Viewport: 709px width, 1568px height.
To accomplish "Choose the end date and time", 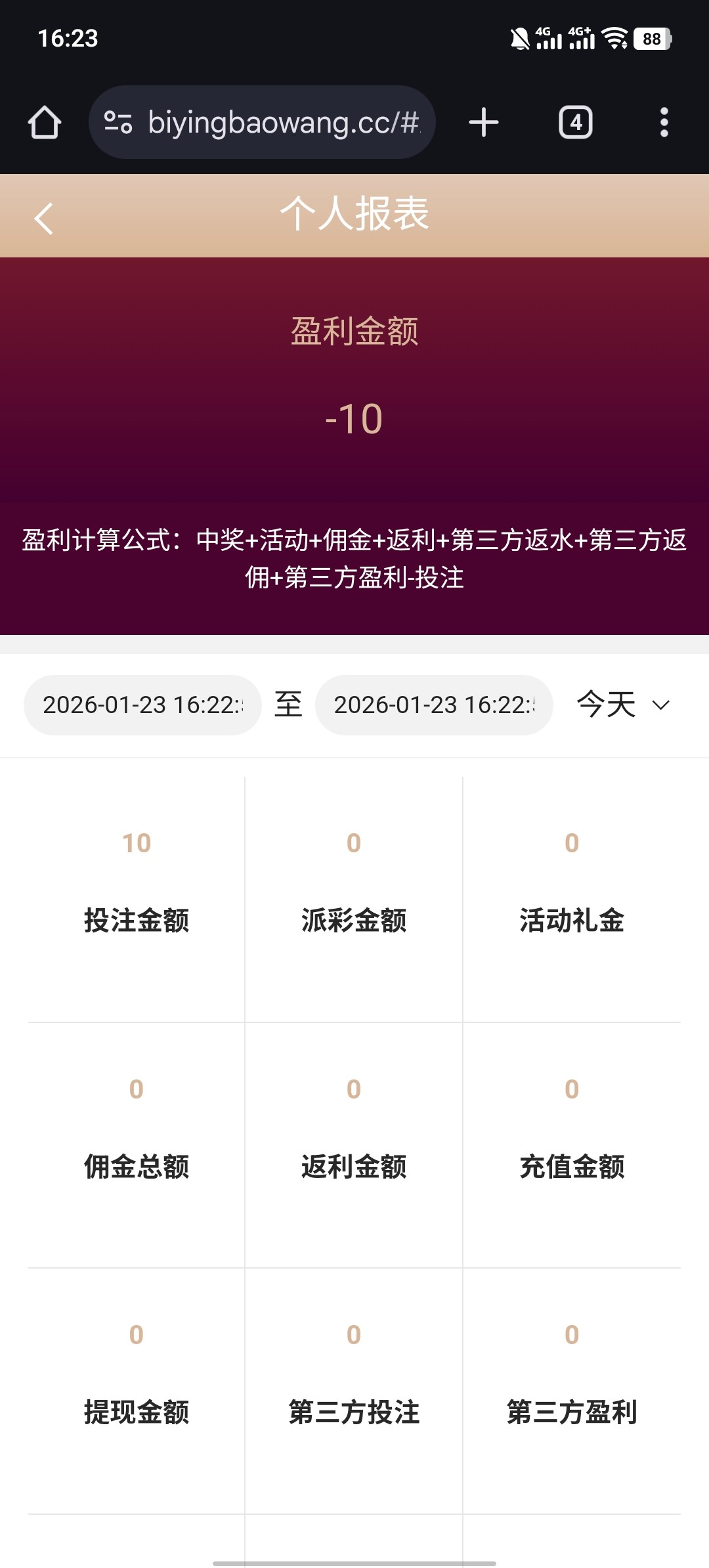I will tap(434, 705).
